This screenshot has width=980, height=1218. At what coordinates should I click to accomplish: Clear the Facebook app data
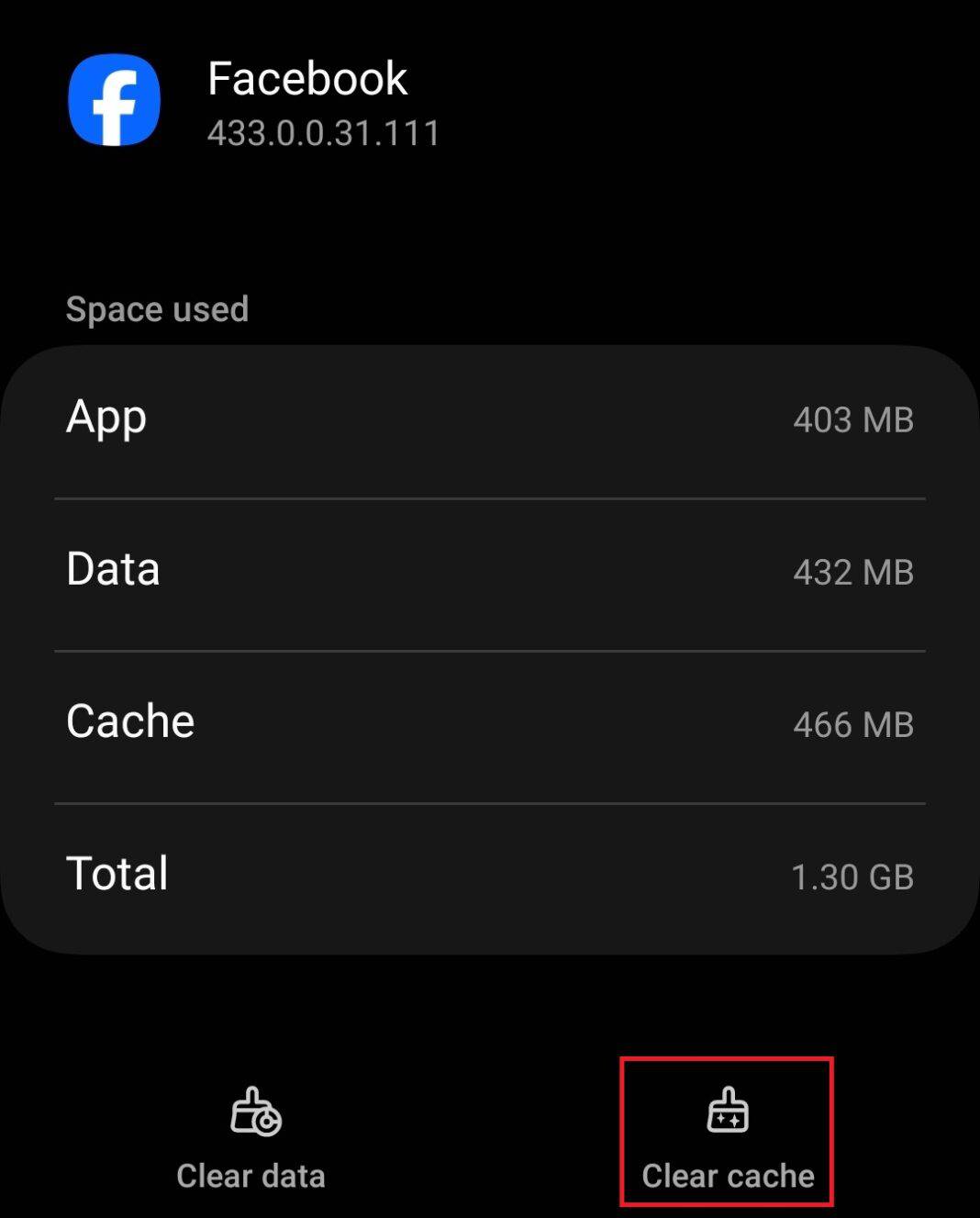[x=251, y=1137]
